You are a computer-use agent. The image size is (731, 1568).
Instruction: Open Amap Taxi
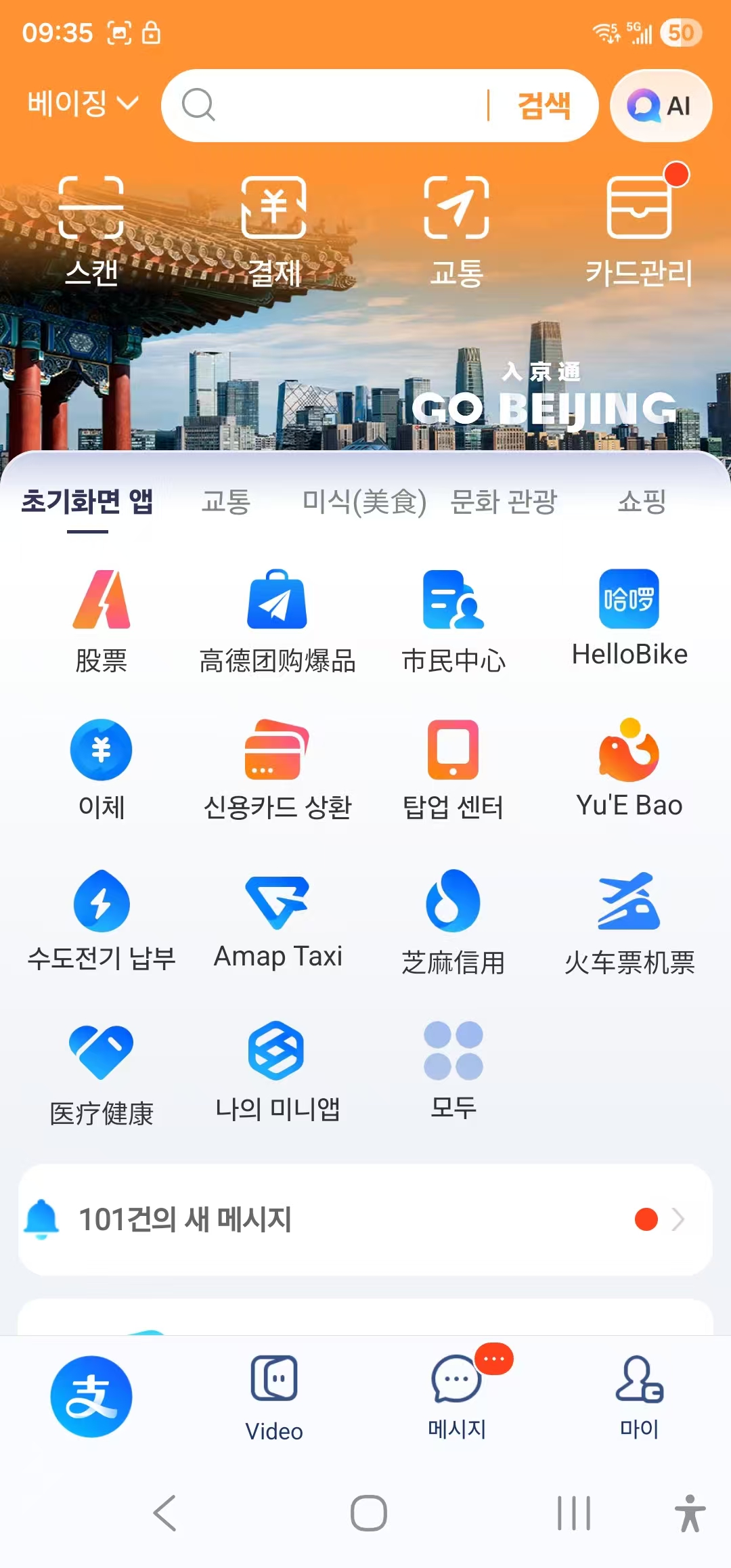(278, 921)
